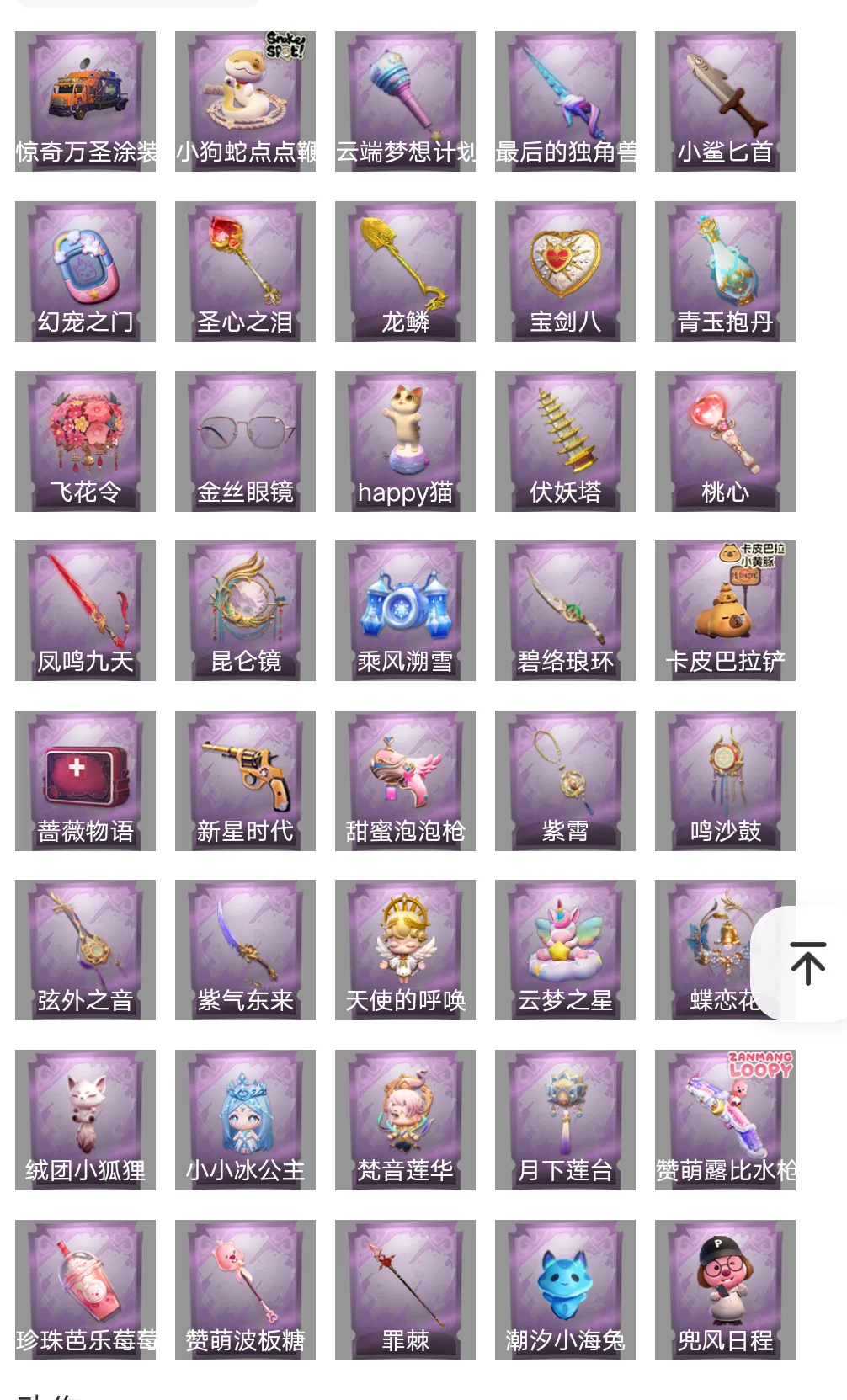Open the 惊奇万圣涂装 item tile
The image size is (847, 1400).
click(x=85, y=101)
